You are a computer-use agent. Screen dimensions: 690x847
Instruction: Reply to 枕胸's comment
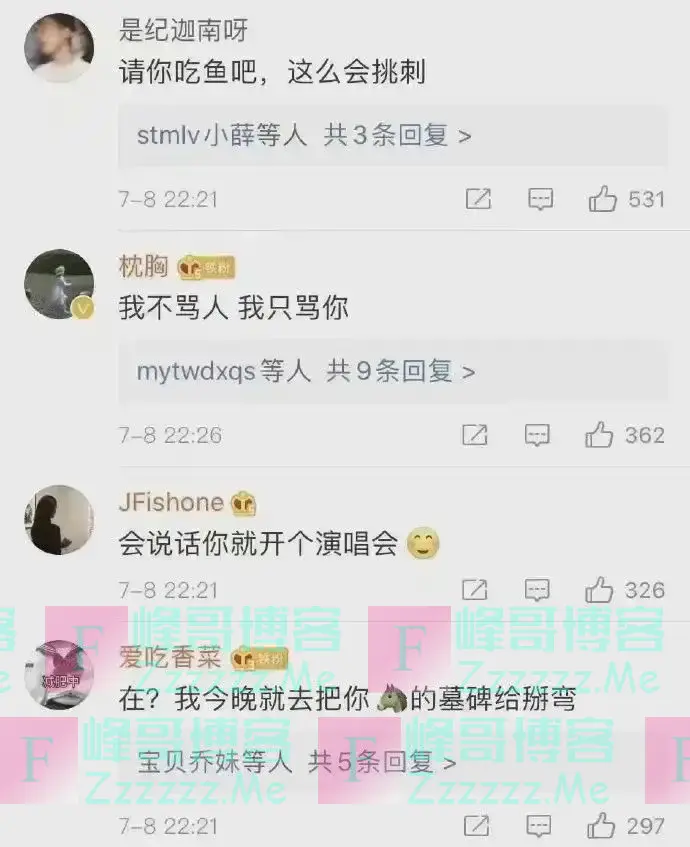point(538,435)
